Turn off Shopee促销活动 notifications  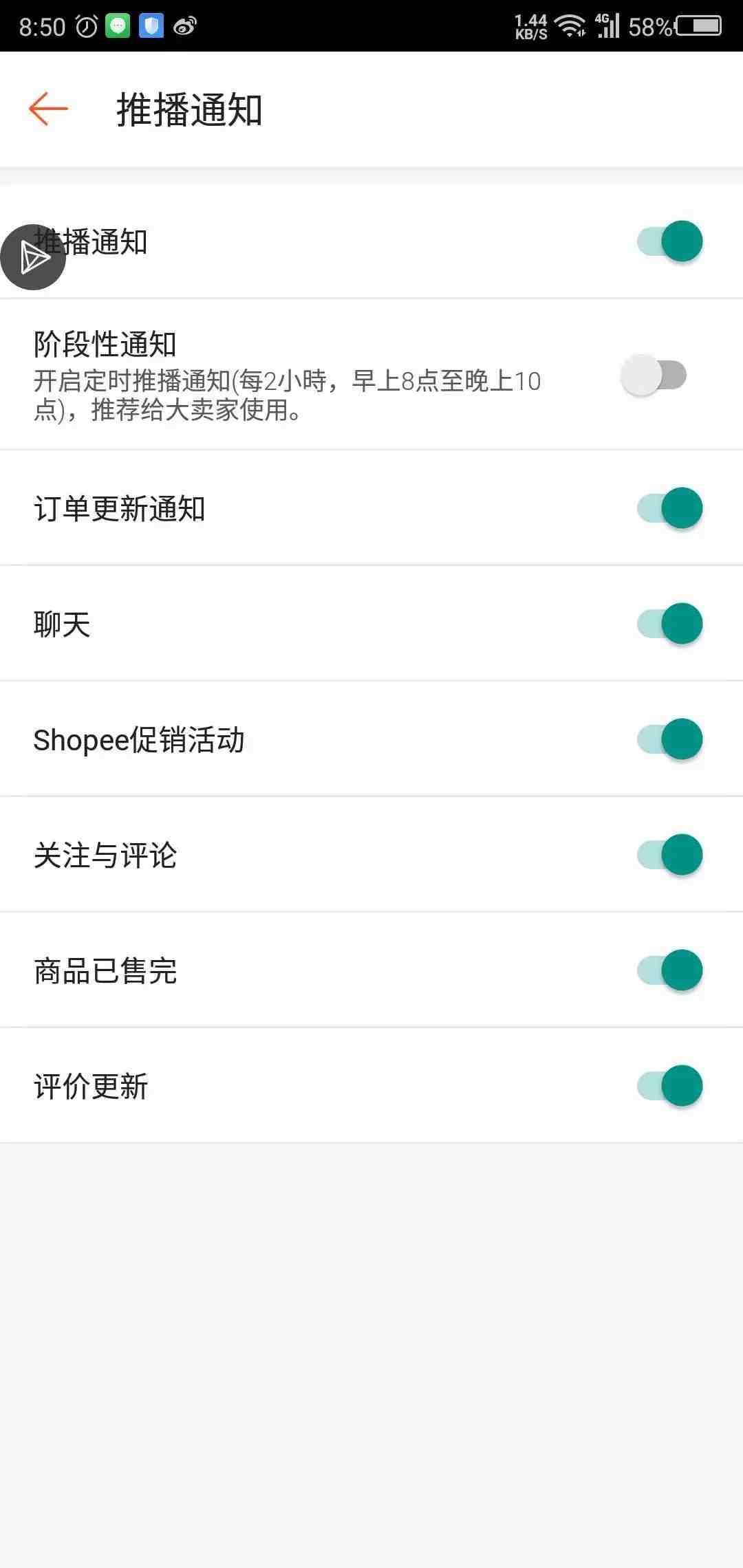(x=670, y=739)
